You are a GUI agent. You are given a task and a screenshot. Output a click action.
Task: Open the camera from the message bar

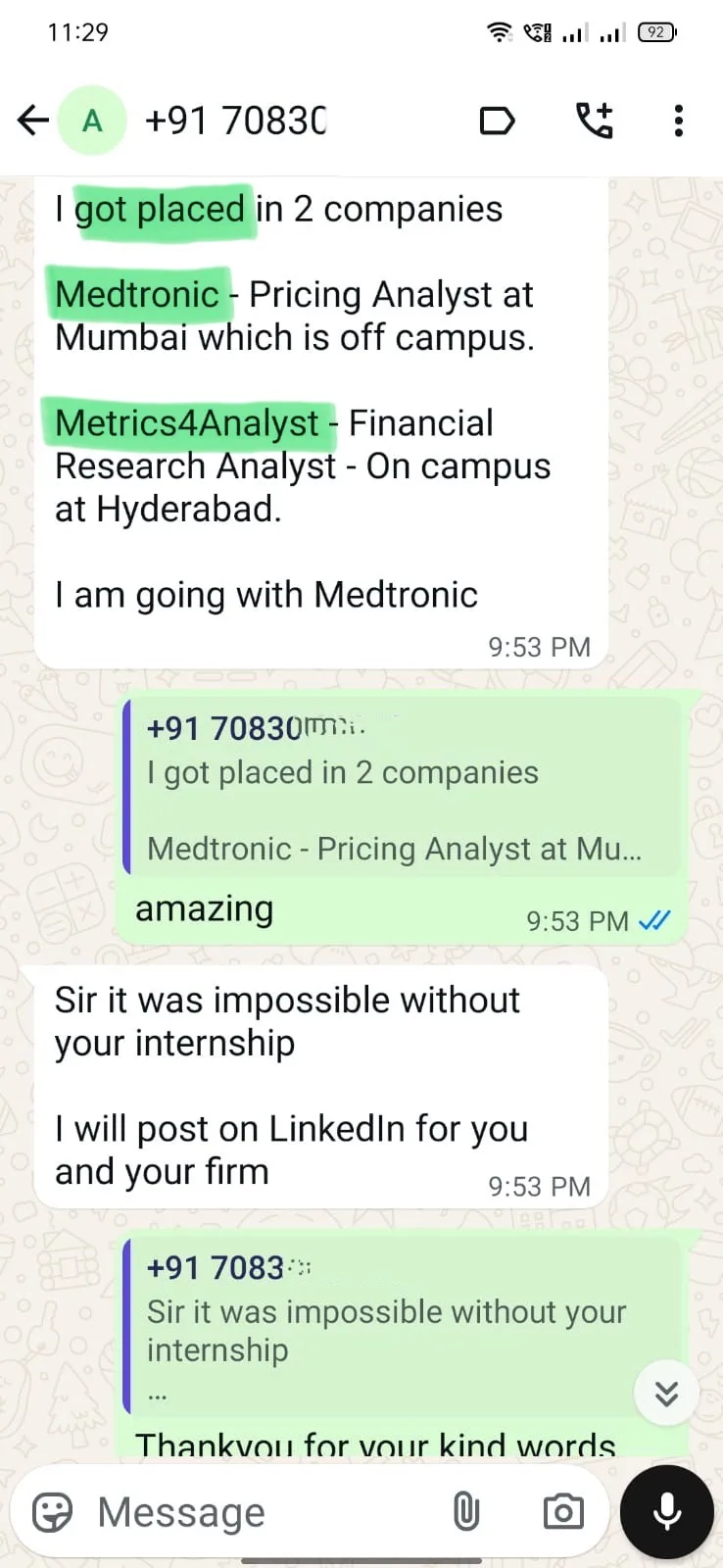coord(563,1512)
